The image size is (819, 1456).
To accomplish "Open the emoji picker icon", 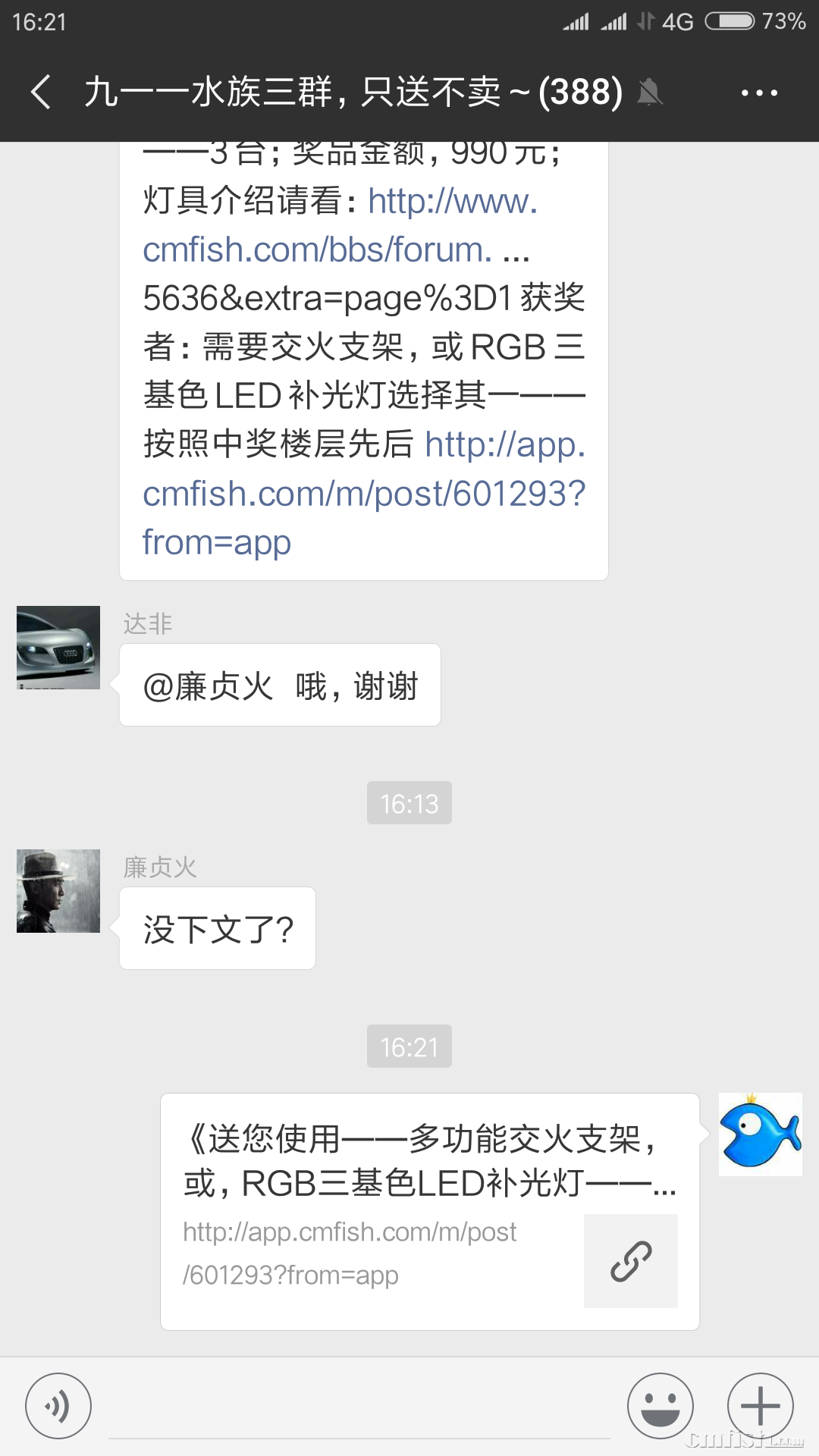I will coord(661,1405).
